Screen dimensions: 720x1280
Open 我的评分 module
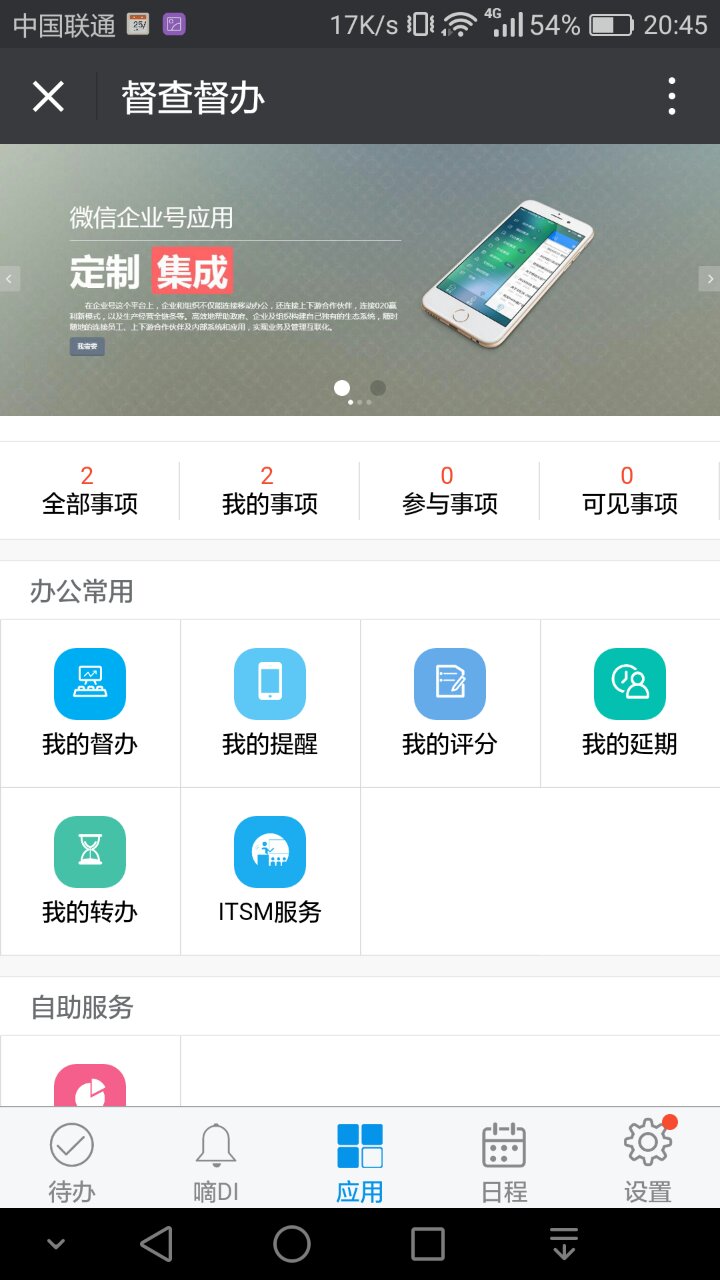point(450,703)
